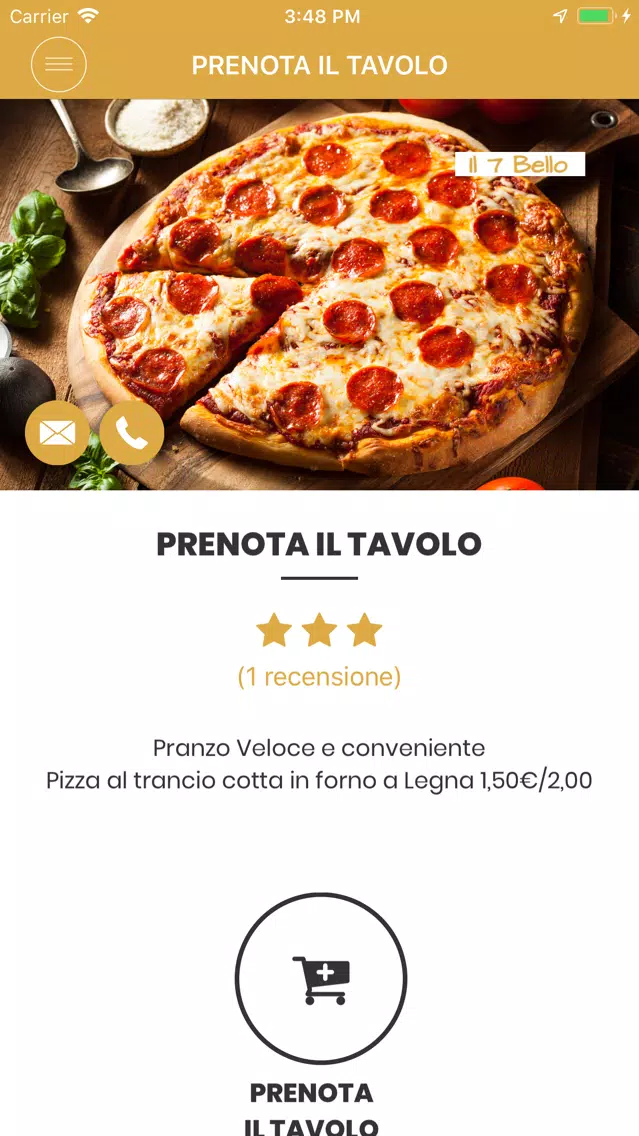639x1136 pixels.
Task: Tap the email envelope button
Action: [57, 433]
